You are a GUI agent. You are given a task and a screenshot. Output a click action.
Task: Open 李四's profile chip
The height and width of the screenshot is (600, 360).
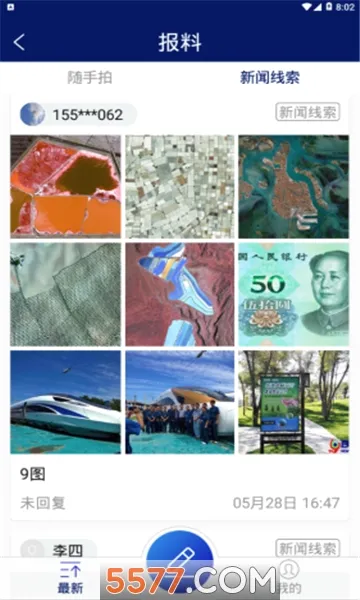pyautogui.click(x=58, y=550)
